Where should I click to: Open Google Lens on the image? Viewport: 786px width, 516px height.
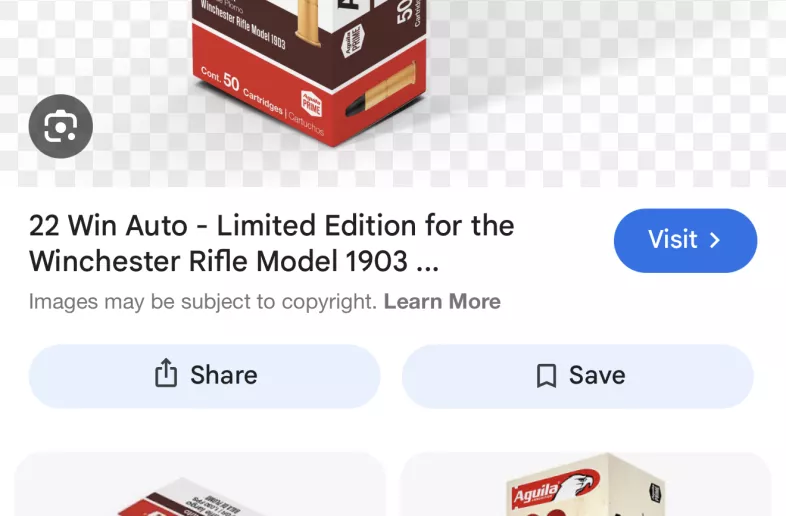61,127
